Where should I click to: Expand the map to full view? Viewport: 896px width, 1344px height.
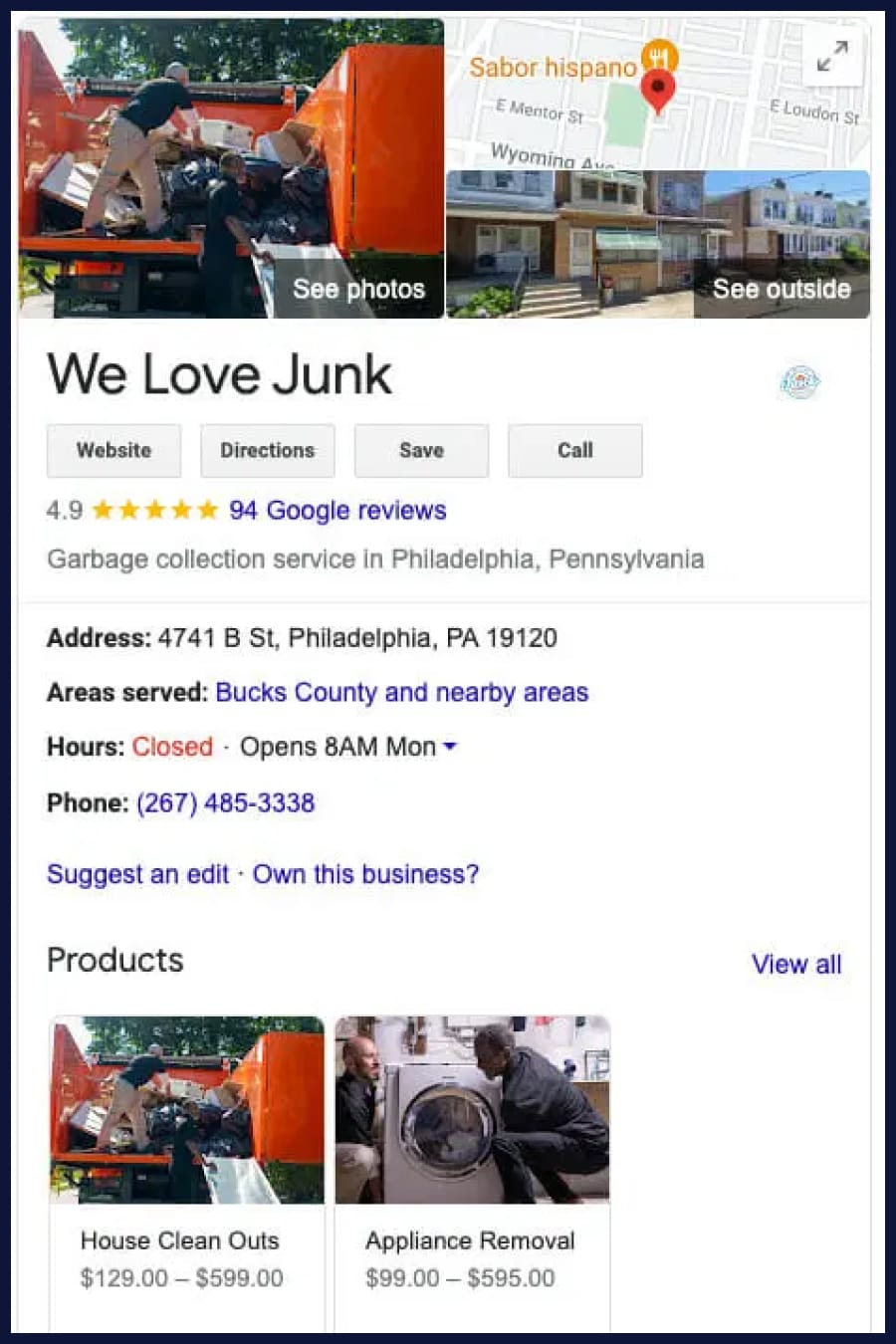click(832, 57)
